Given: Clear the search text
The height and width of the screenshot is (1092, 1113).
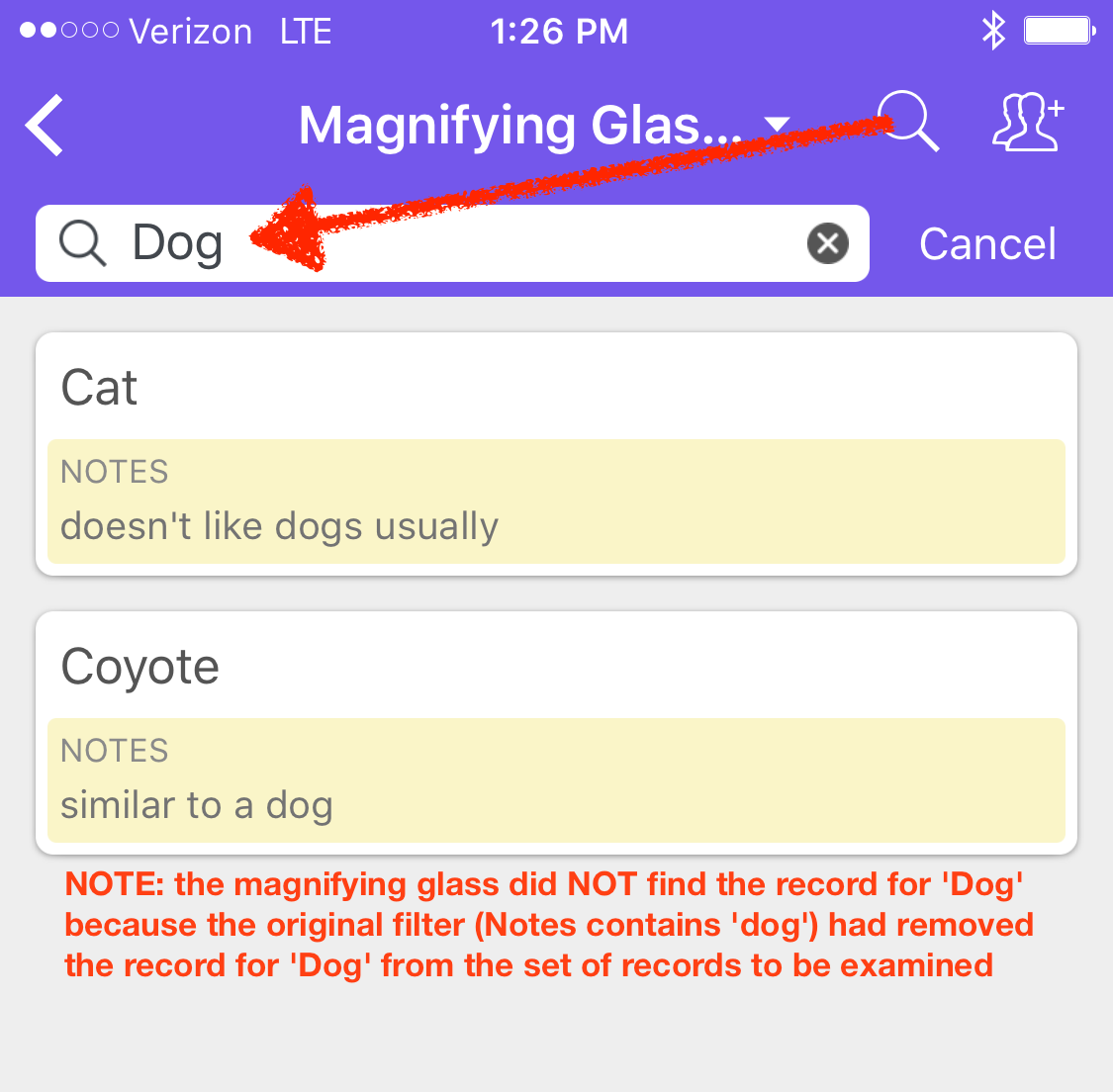Looking at the screenshot, I should pyautogui.click(x=828, y=243).
